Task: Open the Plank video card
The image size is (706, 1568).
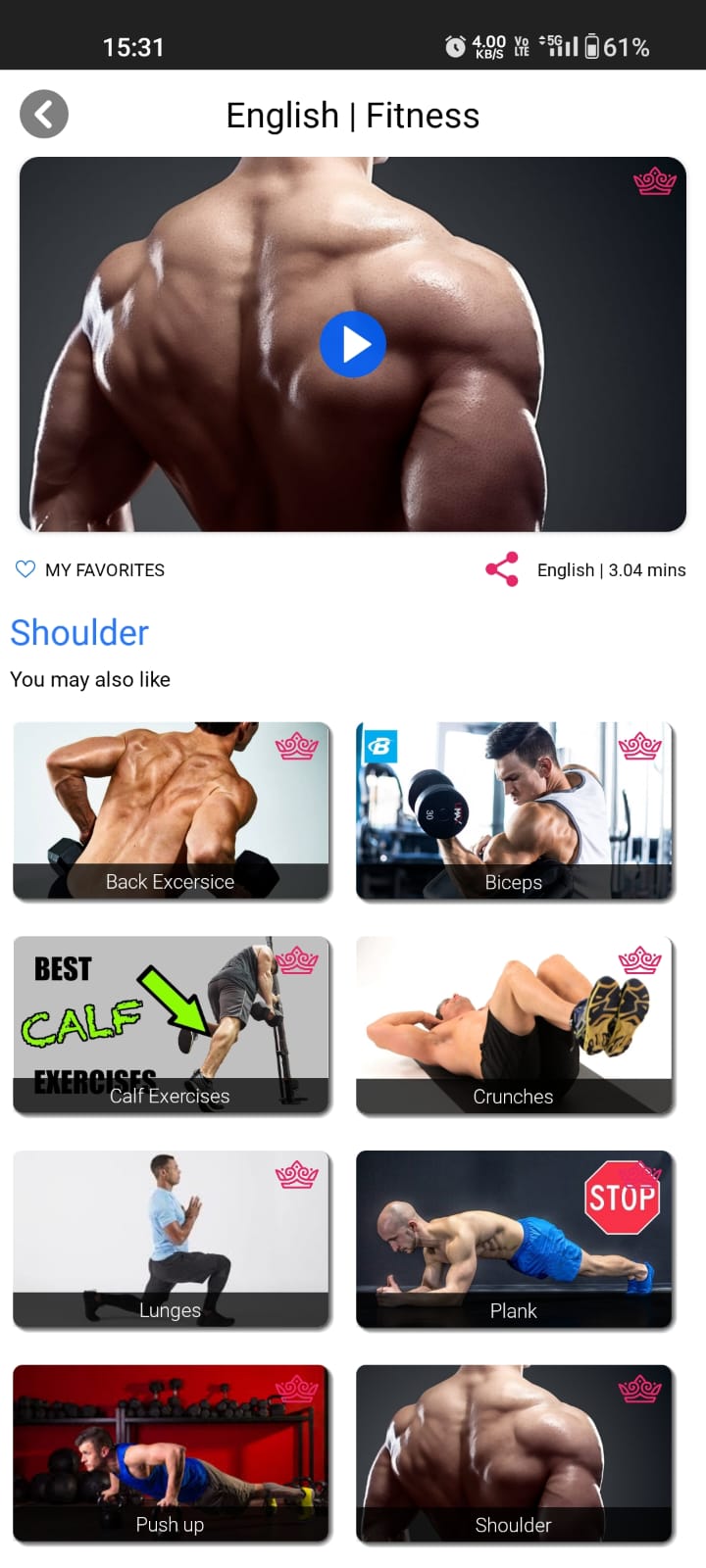Action: tap(514, 1239)
